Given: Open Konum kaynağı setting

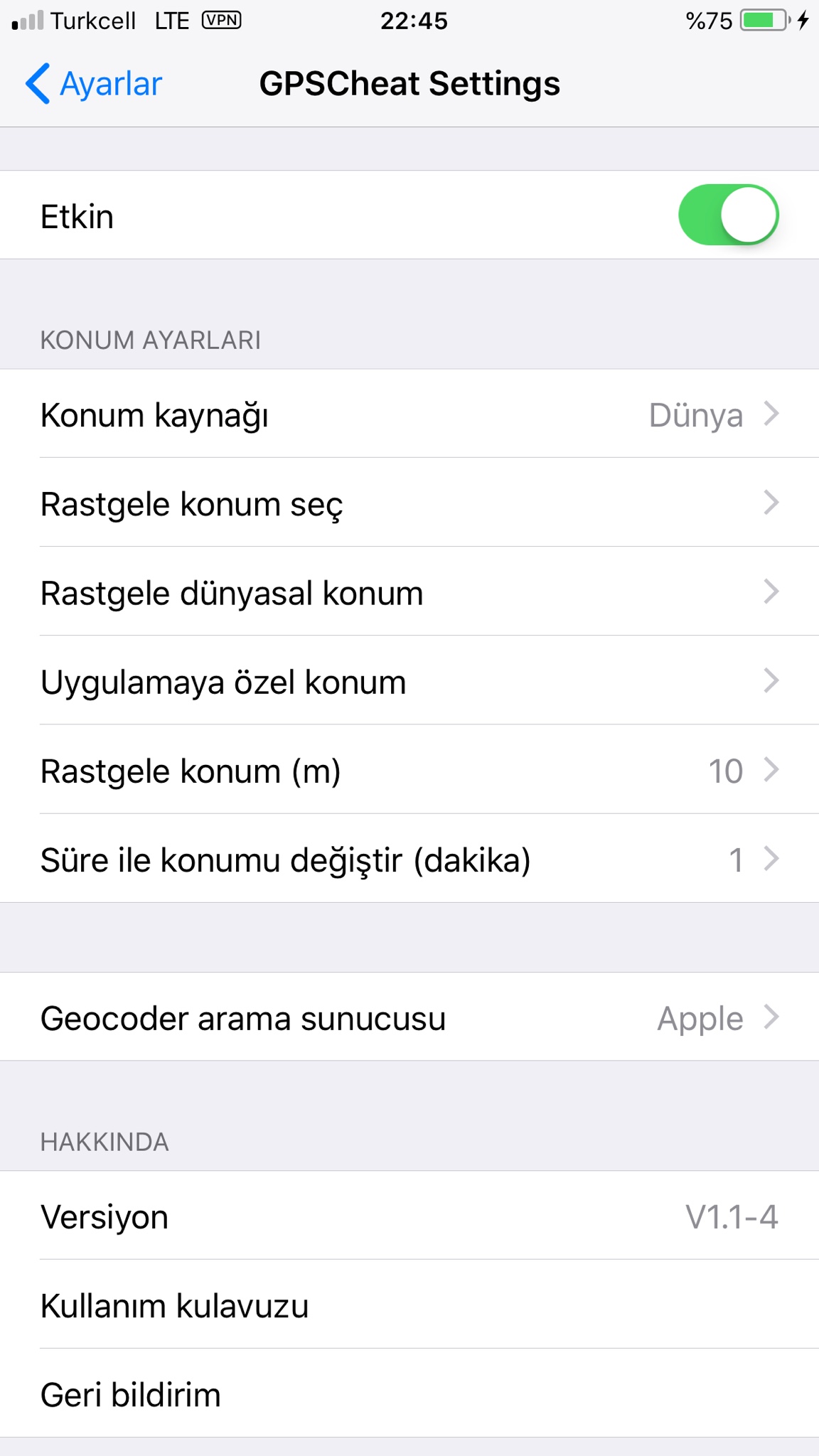Looking at the screenshot, I should point(409,414).
